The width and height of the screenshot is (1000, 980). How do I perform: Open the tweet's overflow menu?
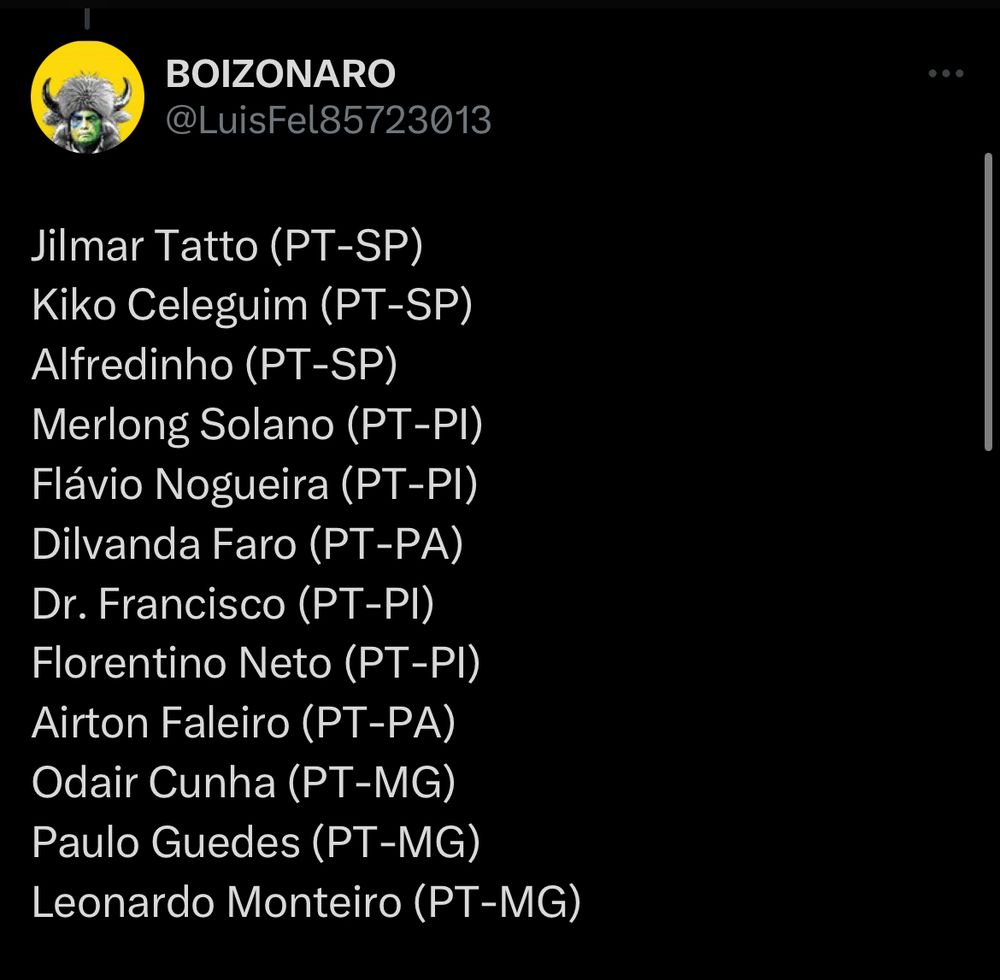pos(944,74)
